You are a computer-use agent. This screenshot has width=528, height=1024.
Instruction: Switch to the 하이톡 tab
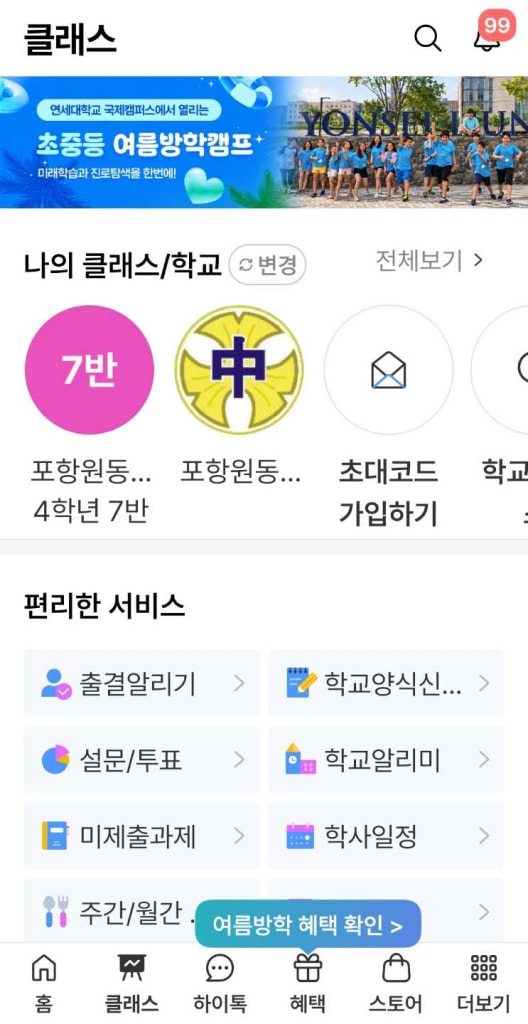pos(220,984)
